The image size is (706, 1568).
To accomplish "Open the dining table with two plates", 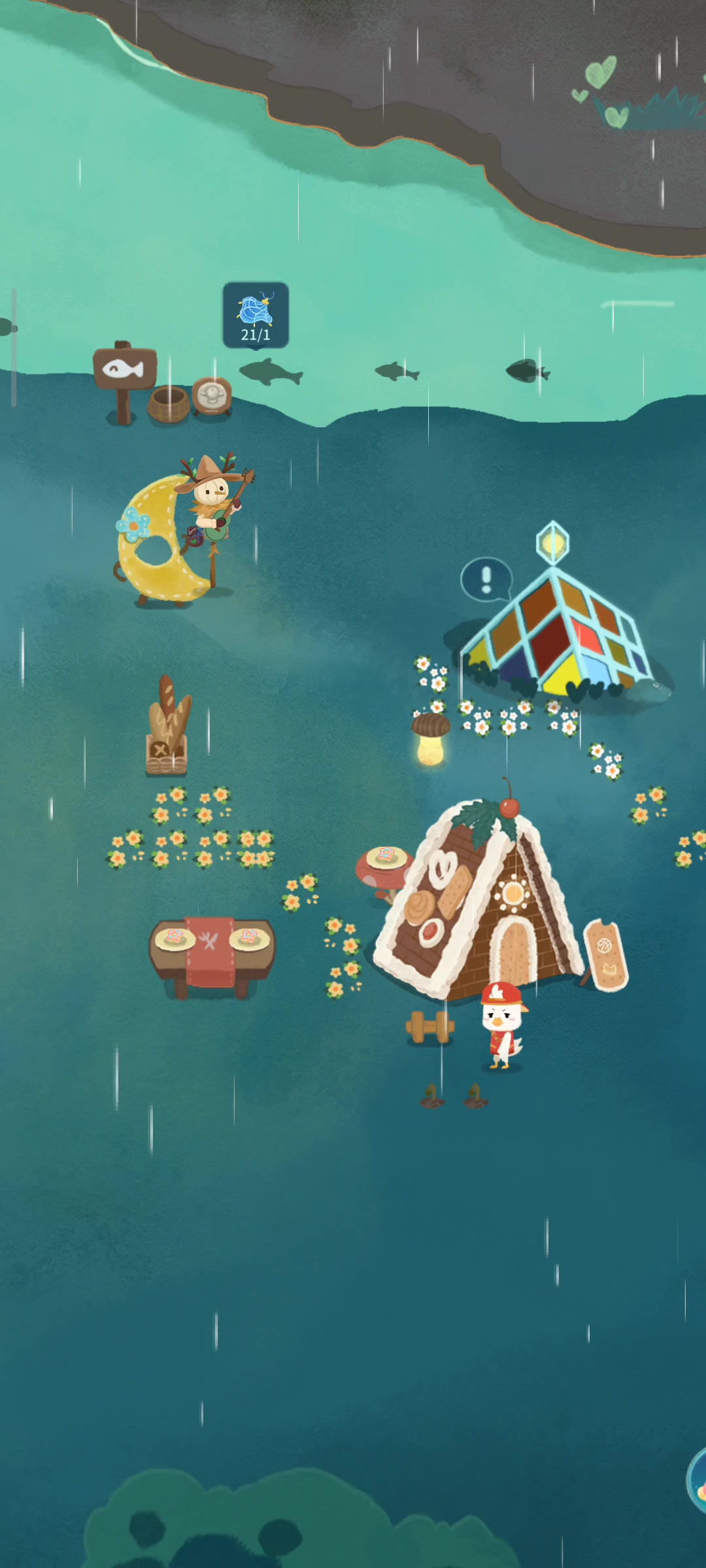I will [212, 957].
